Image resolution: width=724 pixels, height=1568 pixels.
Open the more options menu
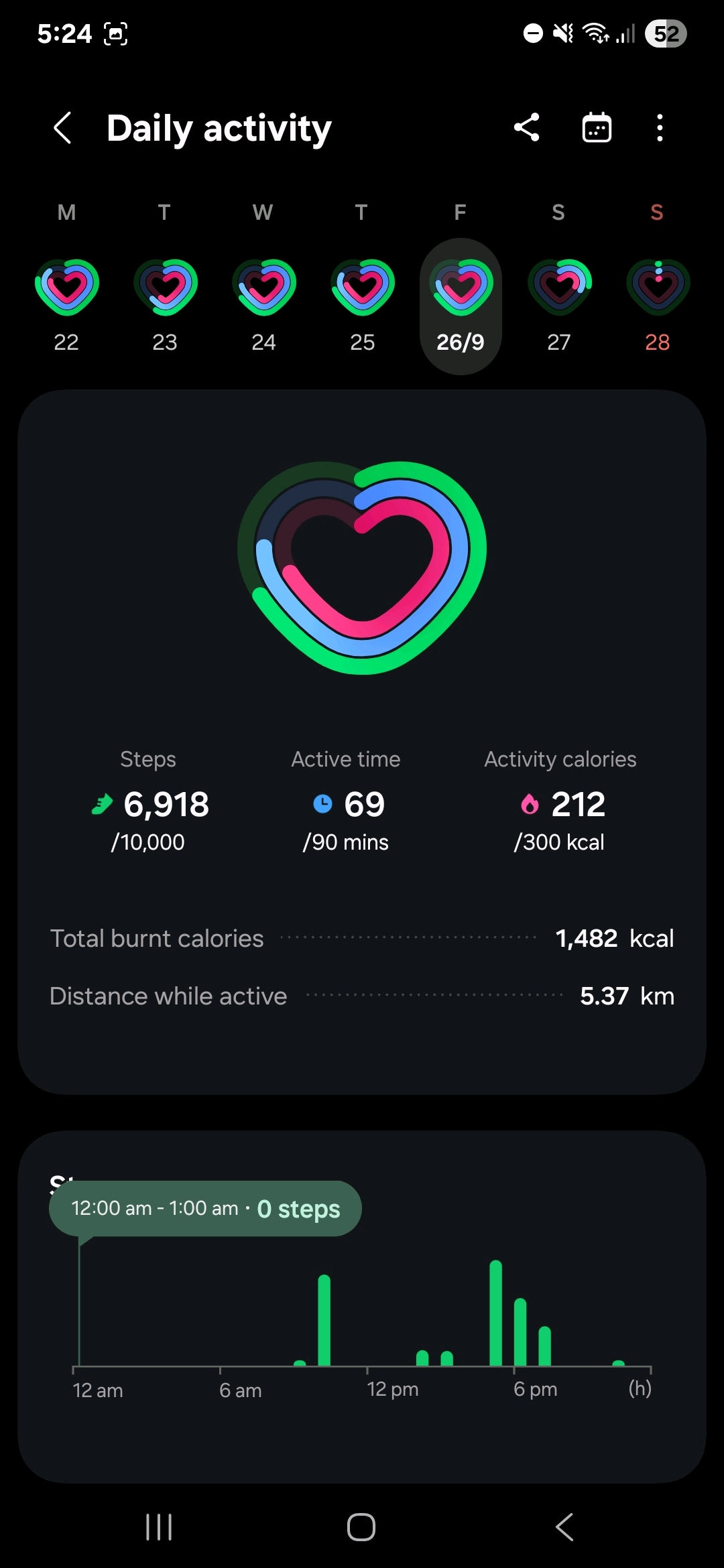click(x=660, y=127)
